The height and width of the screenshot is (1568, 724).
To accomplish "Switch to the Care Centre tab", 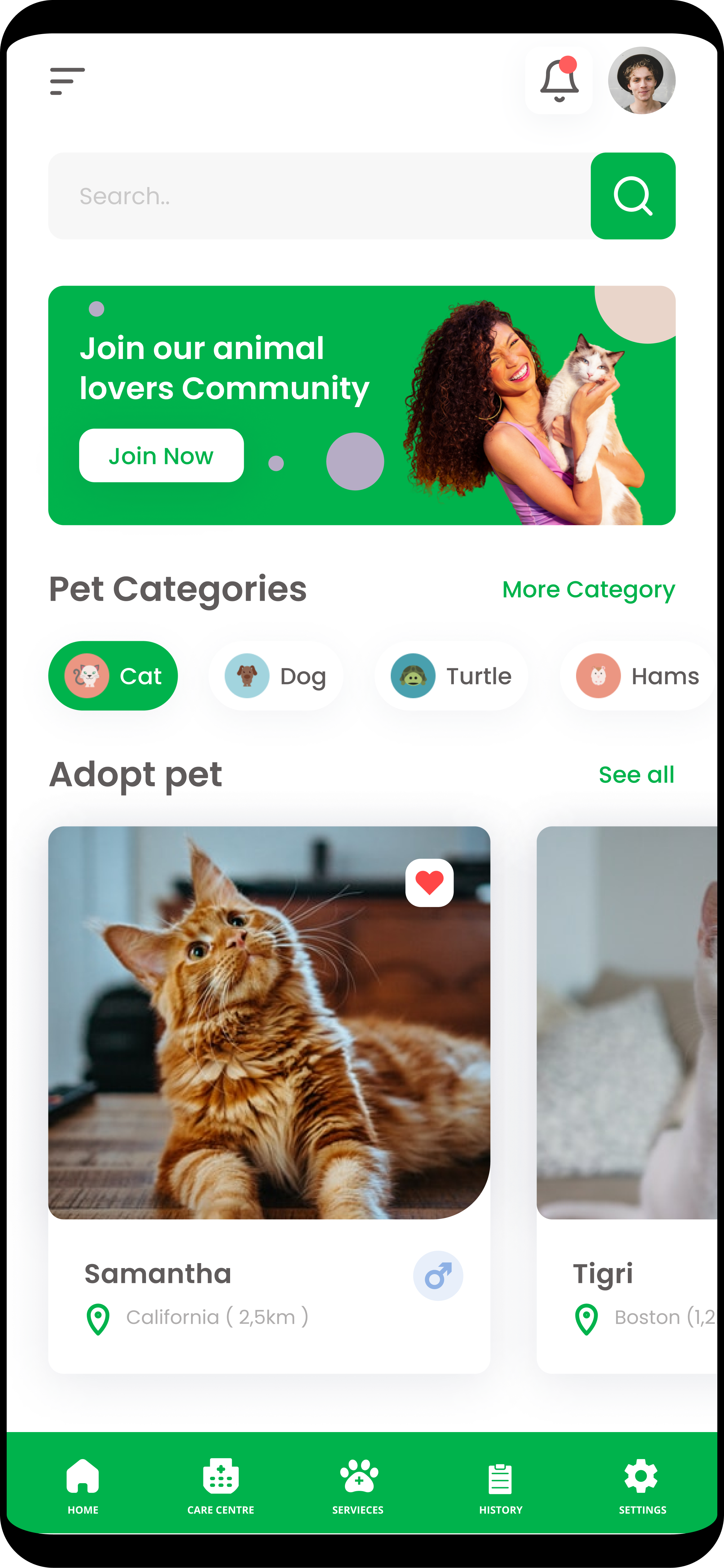I will click(x=220, y=1485).
